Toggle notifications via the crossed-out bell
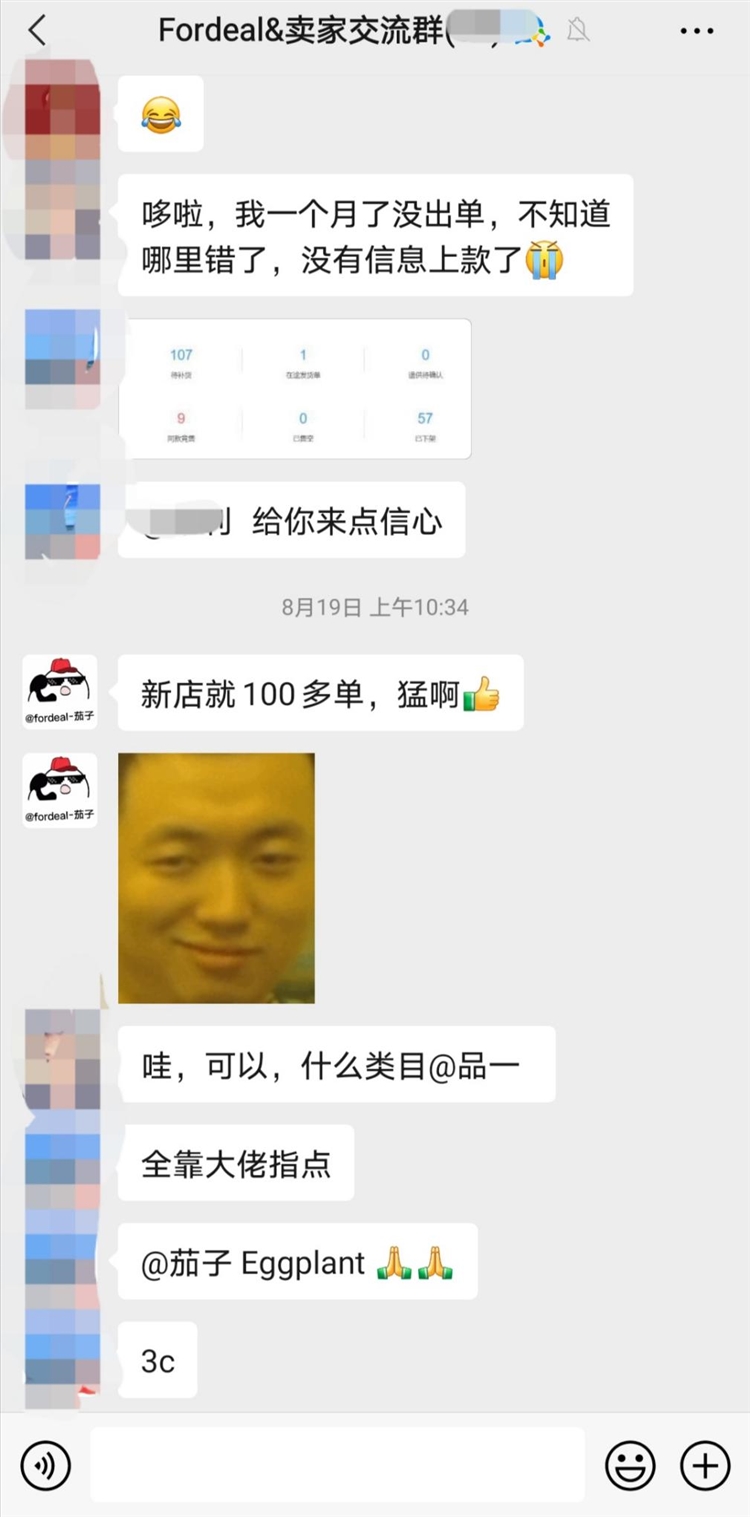 click(x=578, y=30)
